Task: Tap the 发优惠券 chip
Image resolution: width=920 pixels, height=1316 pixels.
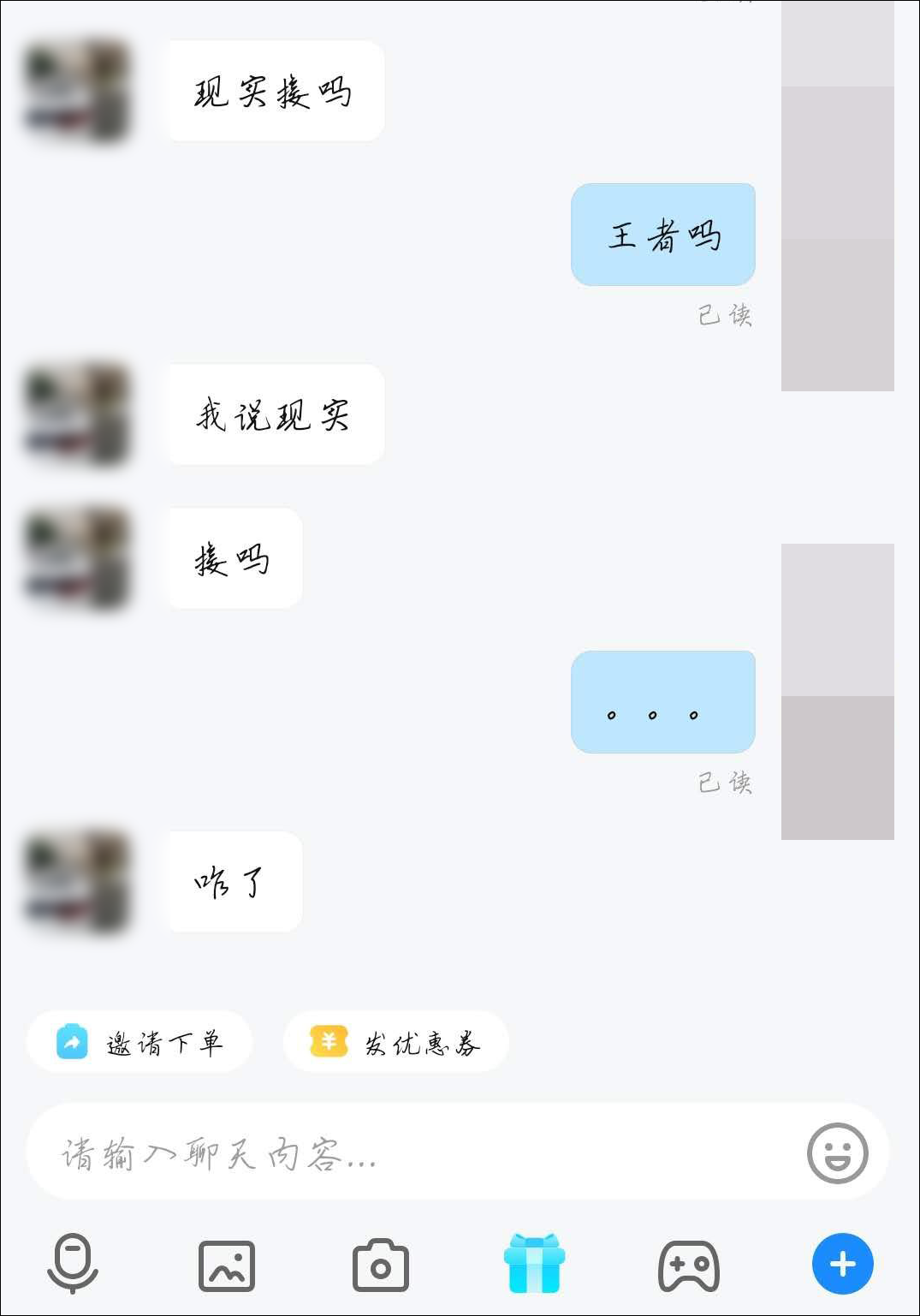Action: click(395, 1042)
